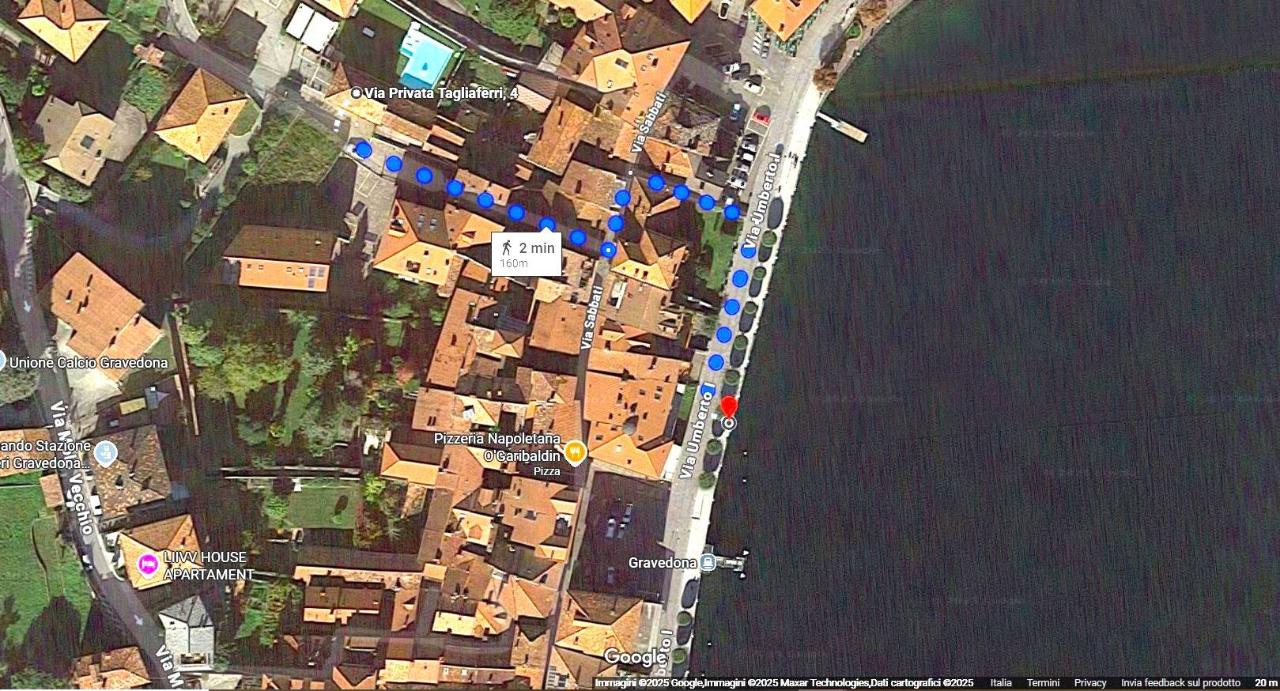This screenshot has width=1280, height=691.
Task: Open the Privacy link
Action: [x=1090, y=683]
